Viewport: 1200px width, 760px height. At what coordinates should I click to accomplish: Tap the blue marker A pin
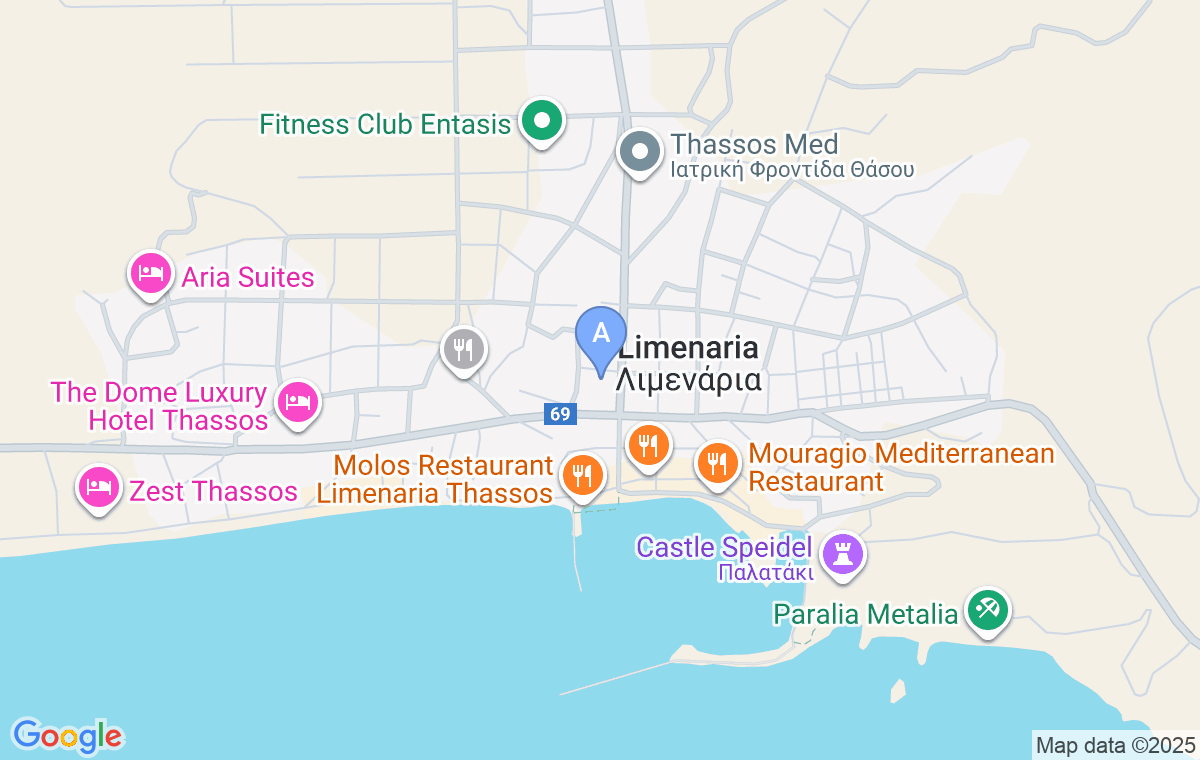tap(601, 335)
